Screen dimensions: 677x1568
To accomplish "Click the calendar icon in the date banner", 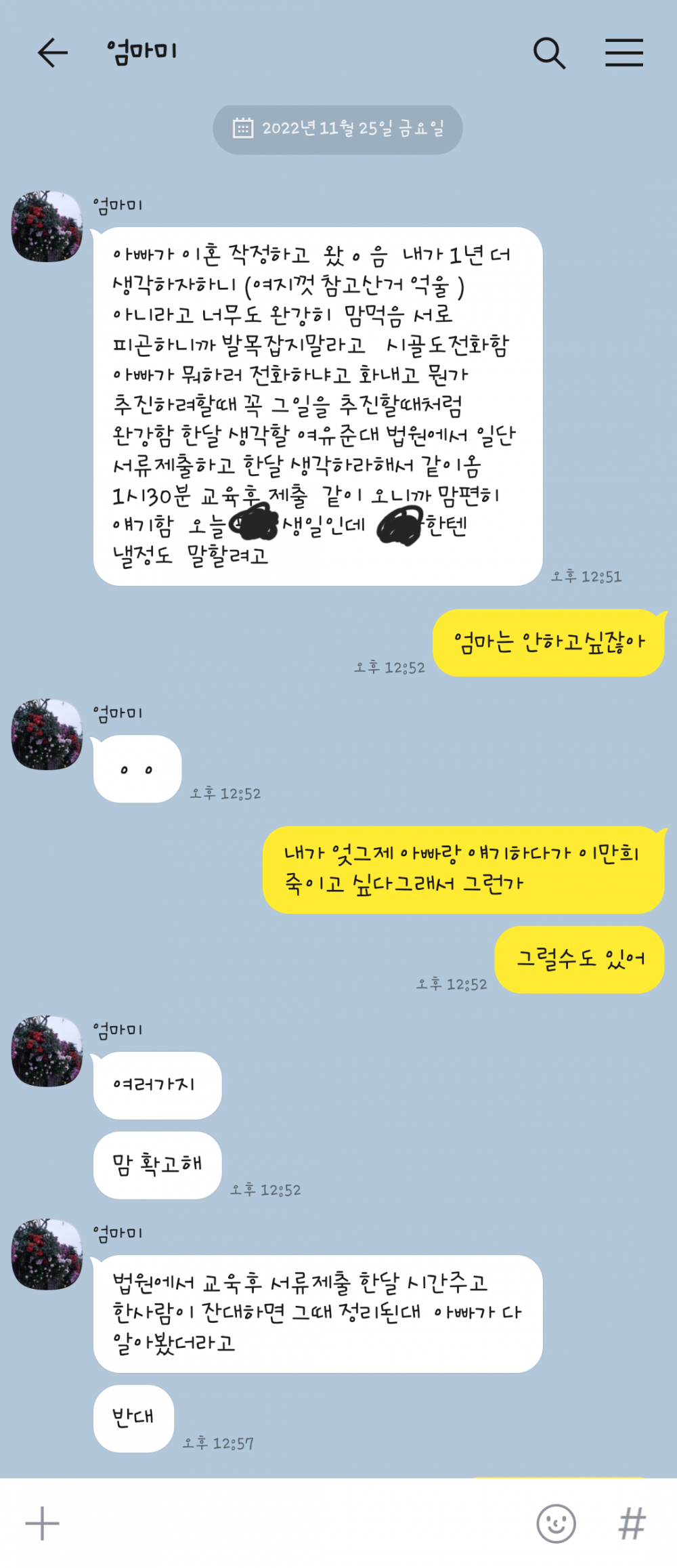I will [x=242, y=129].
